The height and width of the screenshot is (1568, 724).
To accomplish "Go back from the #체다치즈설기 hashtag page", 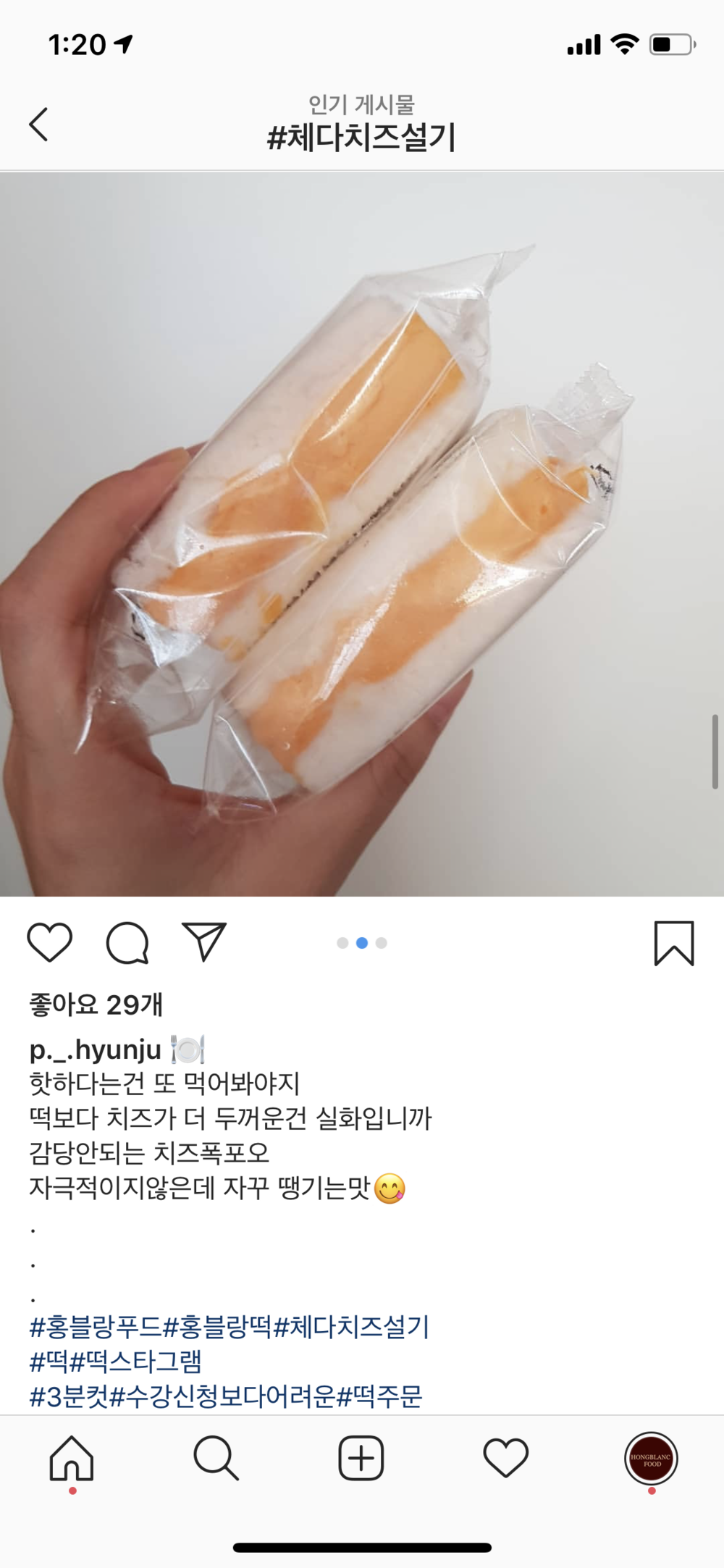I will [39, 125].
